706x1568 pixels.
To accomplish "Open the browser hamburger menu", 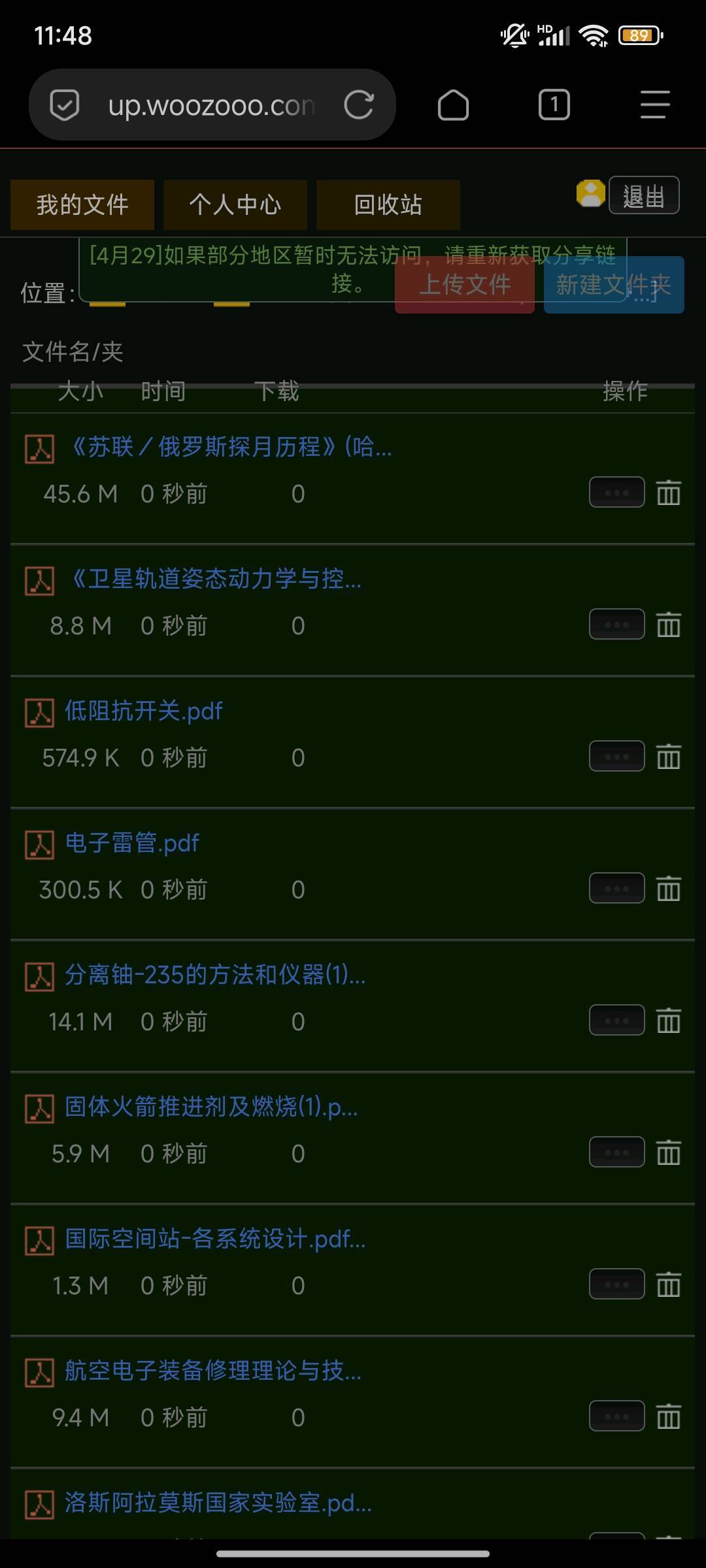I will pyautogui.click(x=654, y=105).
